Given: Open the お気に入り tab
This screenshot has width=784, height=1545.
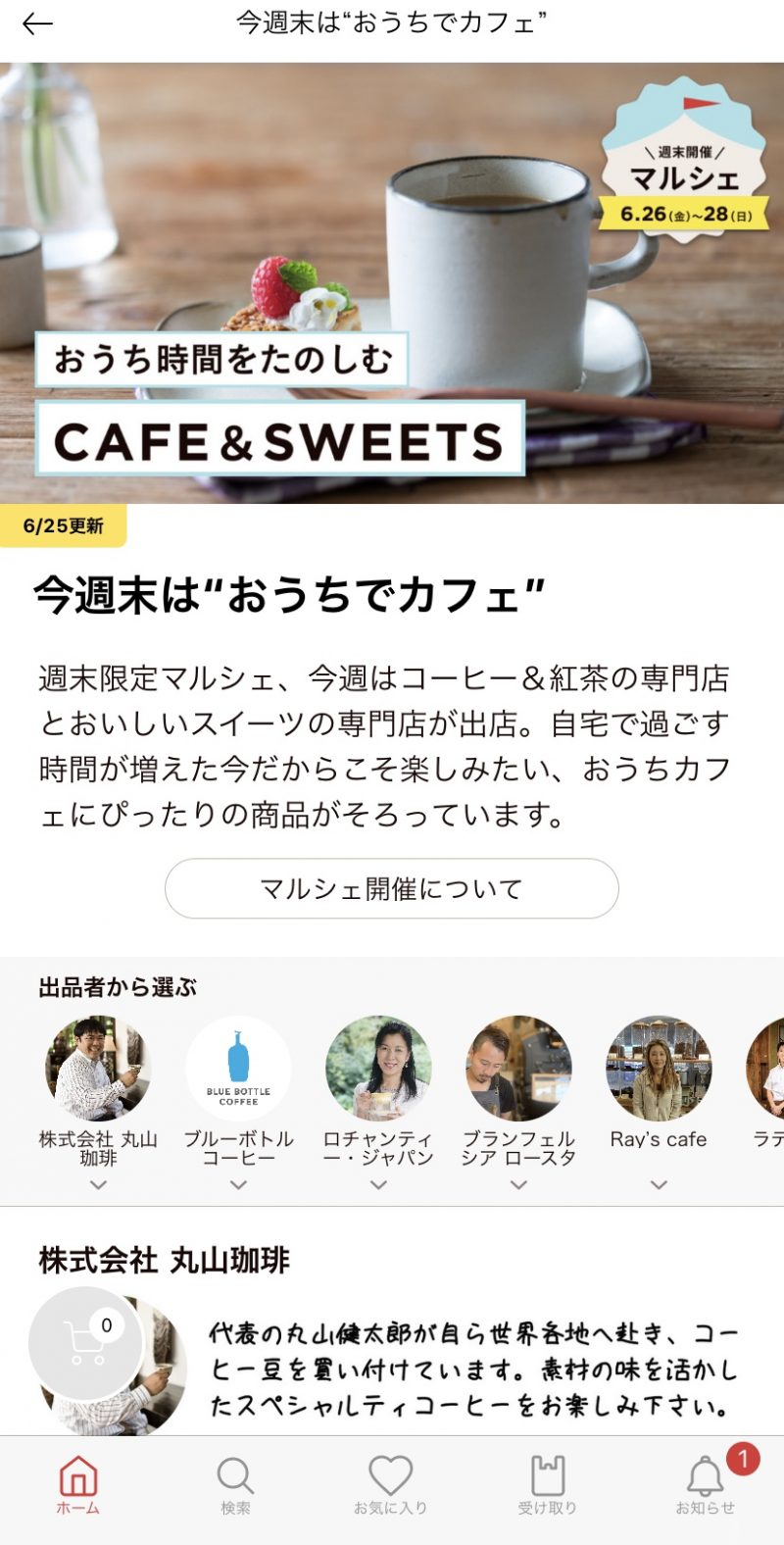Looking at the screenshot, I should click(391, 1485).
